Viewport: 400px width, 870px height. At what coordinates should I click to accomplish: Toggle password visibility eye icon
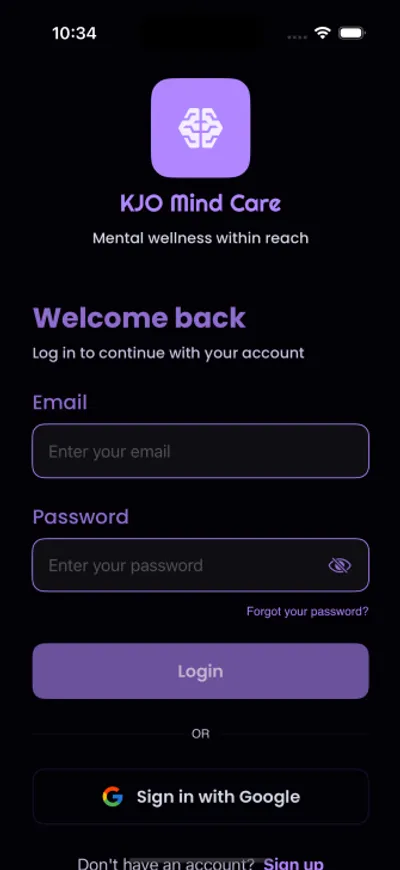click(x=340, y=565)
